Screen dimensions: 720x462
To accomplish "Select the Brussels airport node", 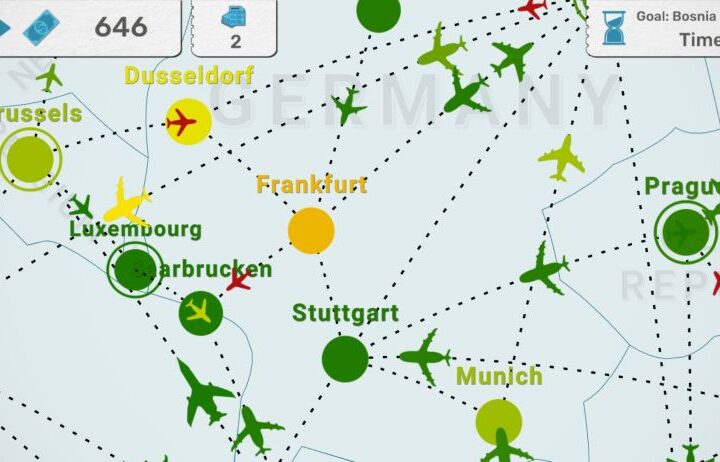I will 30,159.
